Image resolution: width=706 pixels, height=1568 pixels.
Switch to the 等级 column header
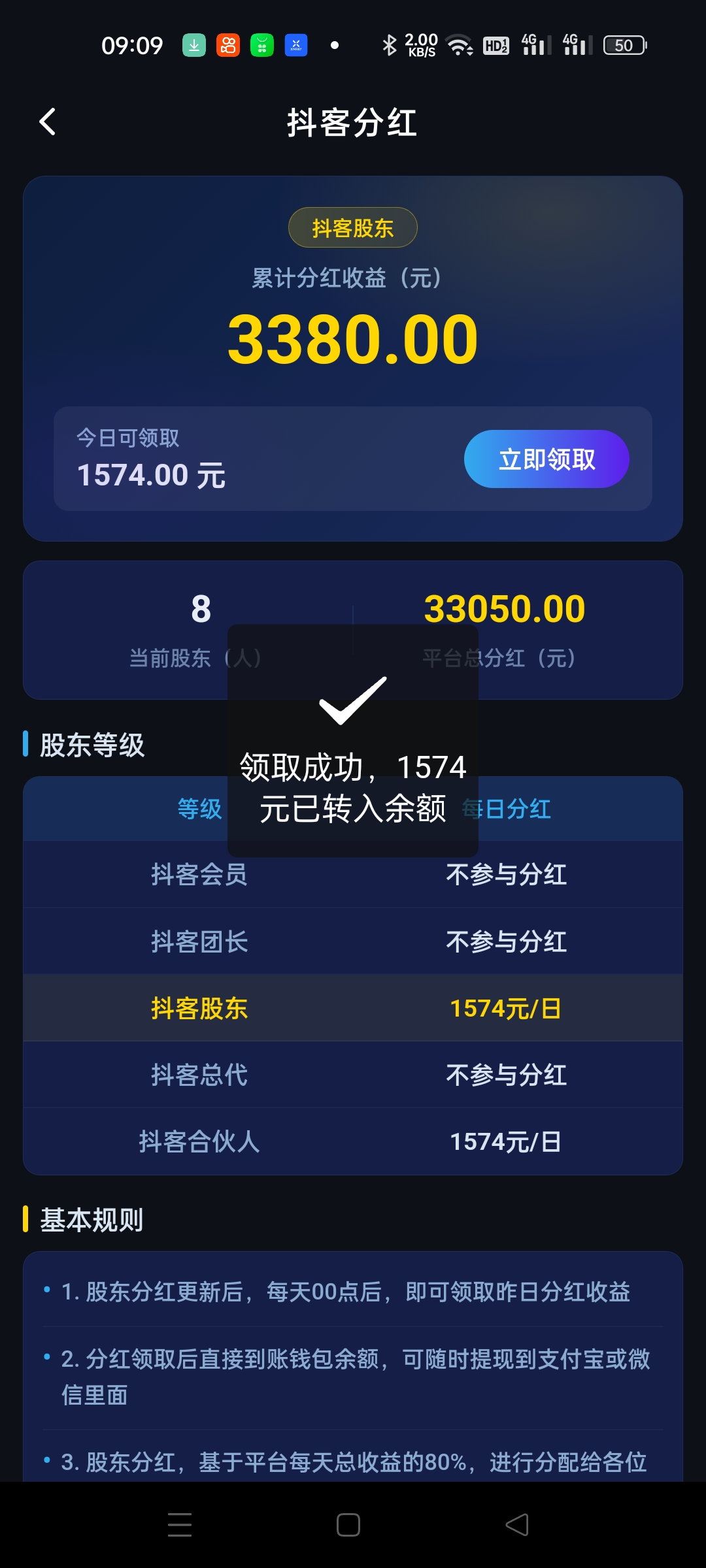(x=198, y=808)
